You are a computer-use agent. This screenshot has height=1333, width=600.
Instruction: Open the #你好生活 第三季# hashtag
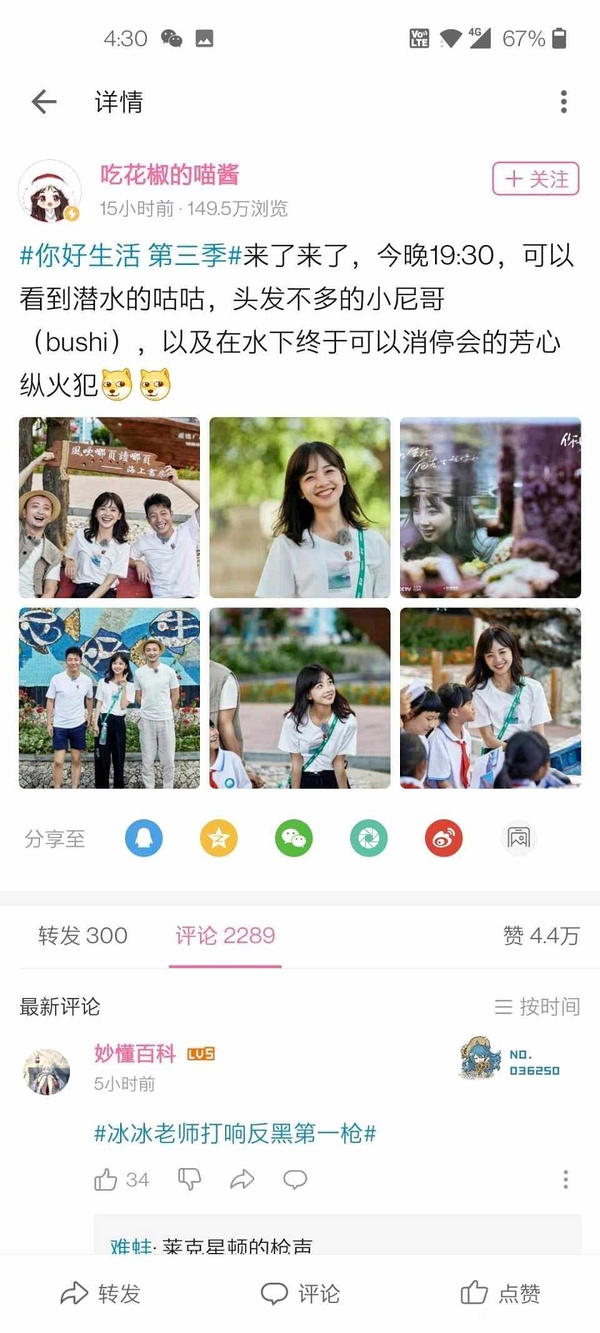[x=131, y=255]
